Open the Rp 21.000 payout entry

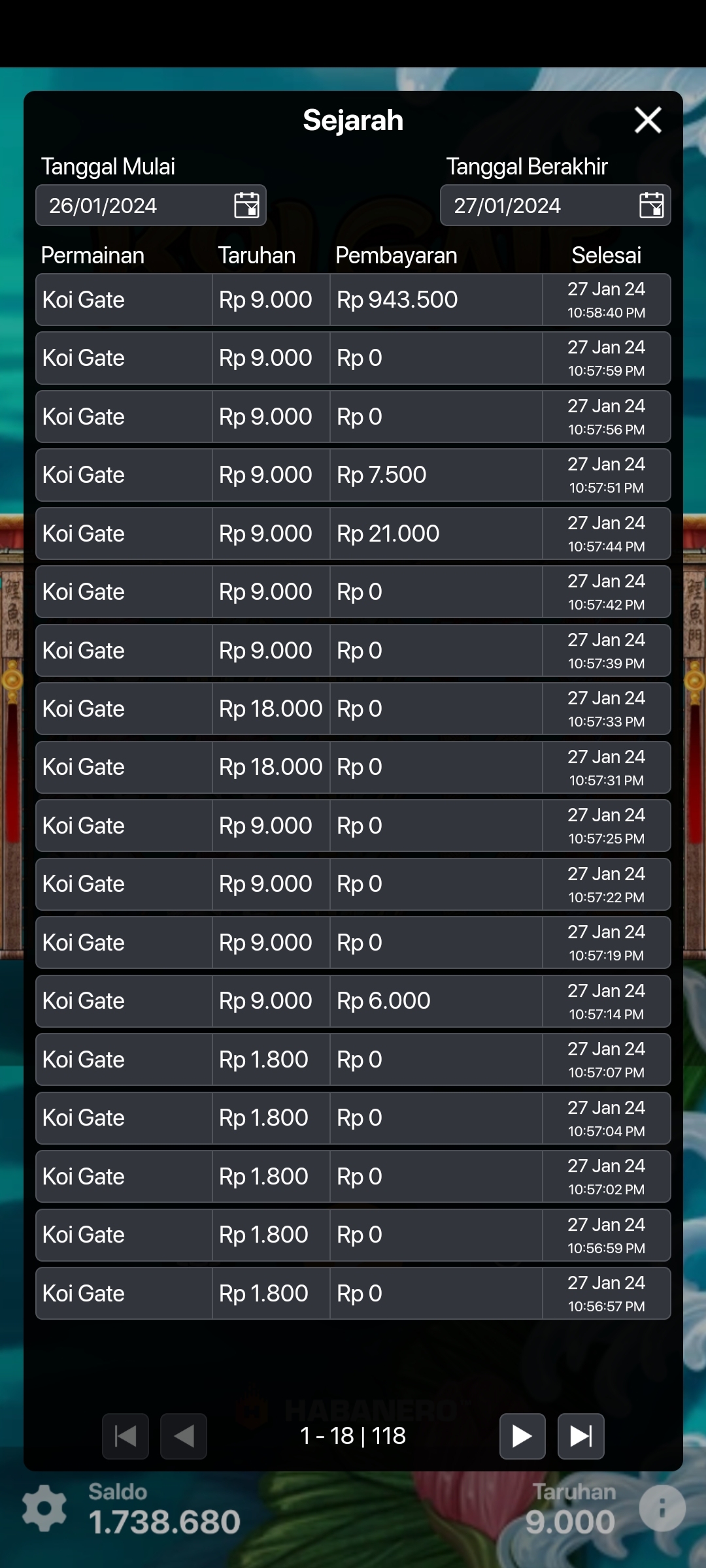353,534
